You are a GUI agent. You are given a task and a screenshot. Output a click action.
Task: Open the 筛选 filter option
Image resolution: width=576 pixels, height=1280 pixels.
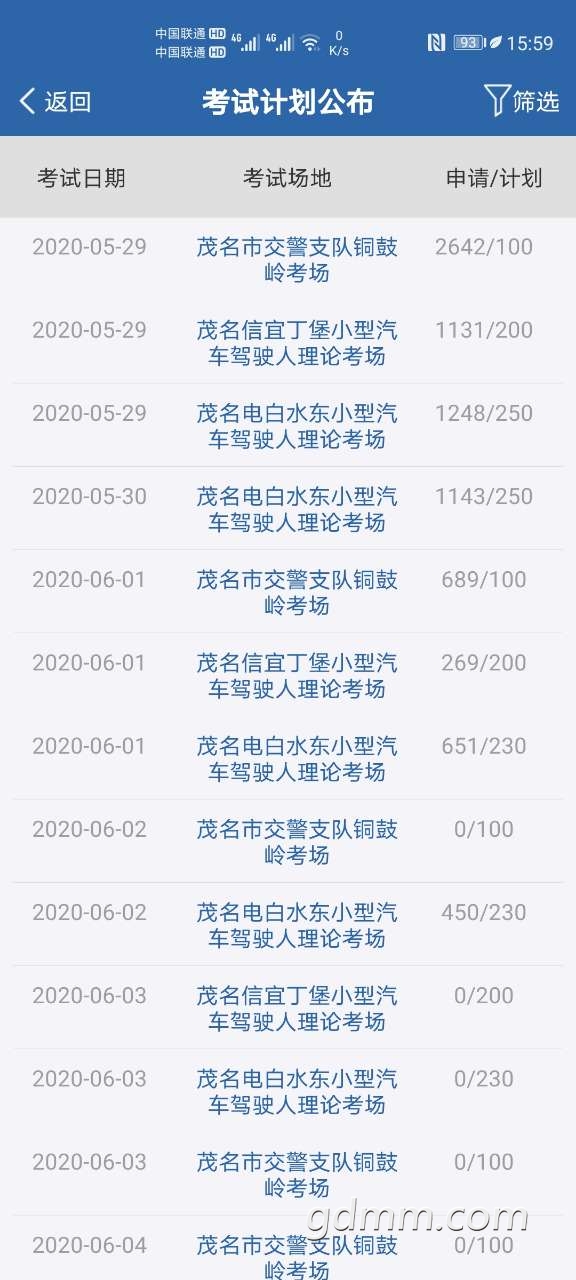tap(521, 101)
